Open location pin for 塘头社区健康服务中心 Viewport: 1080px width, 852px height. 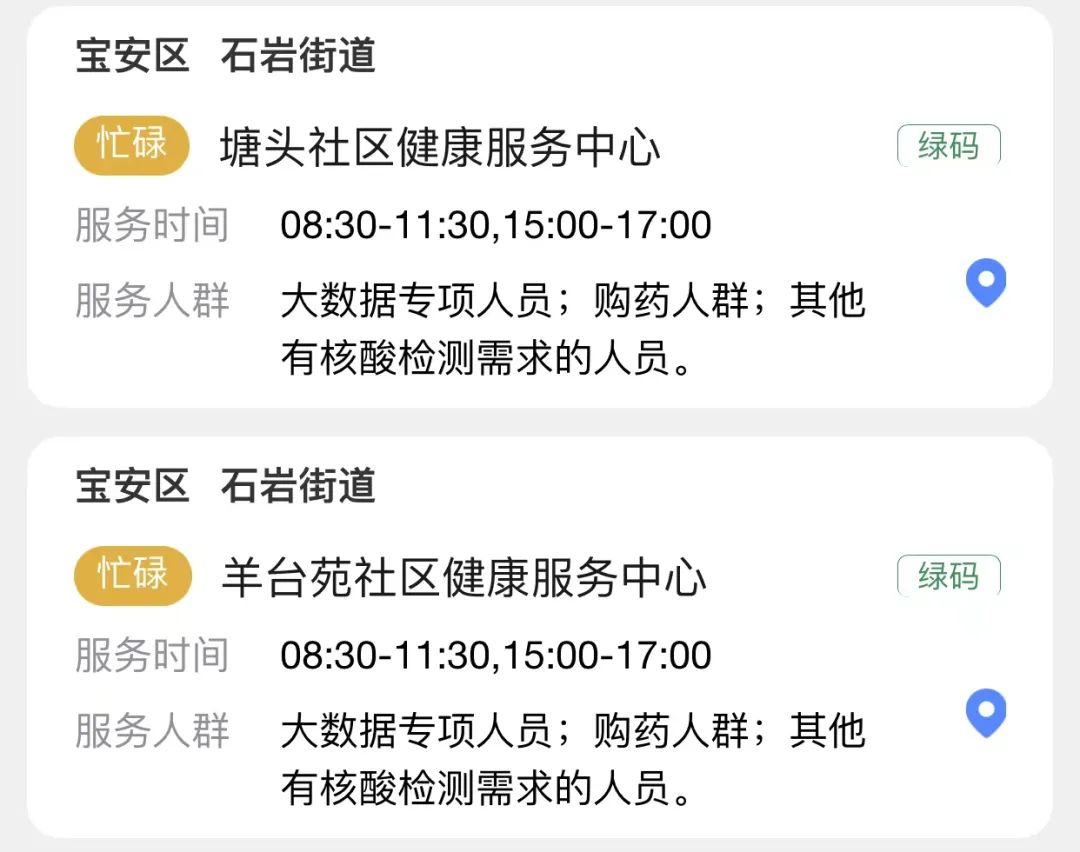pyautogui.click(x=985, y=282)
